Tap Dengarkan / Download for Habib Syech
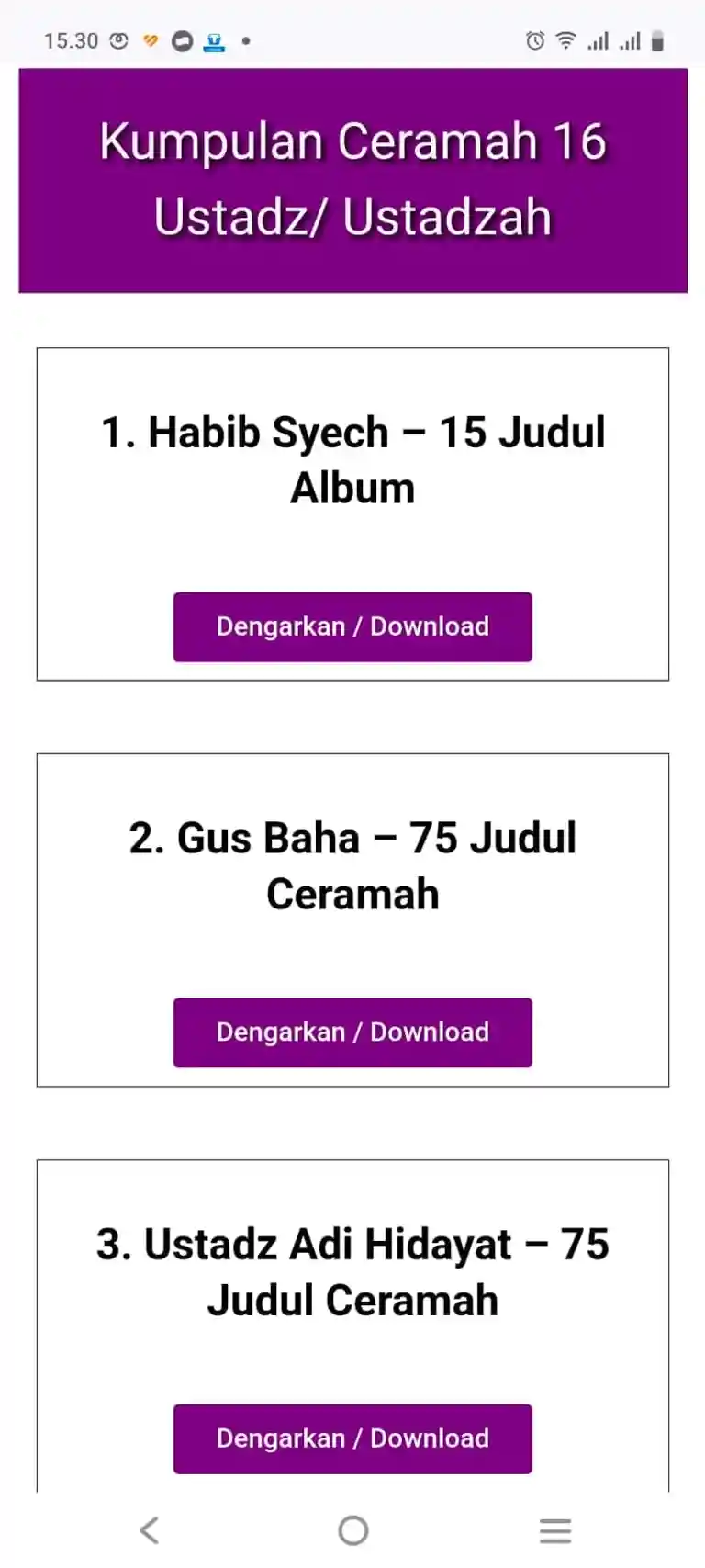705x1568 pixels. [352, 626]
